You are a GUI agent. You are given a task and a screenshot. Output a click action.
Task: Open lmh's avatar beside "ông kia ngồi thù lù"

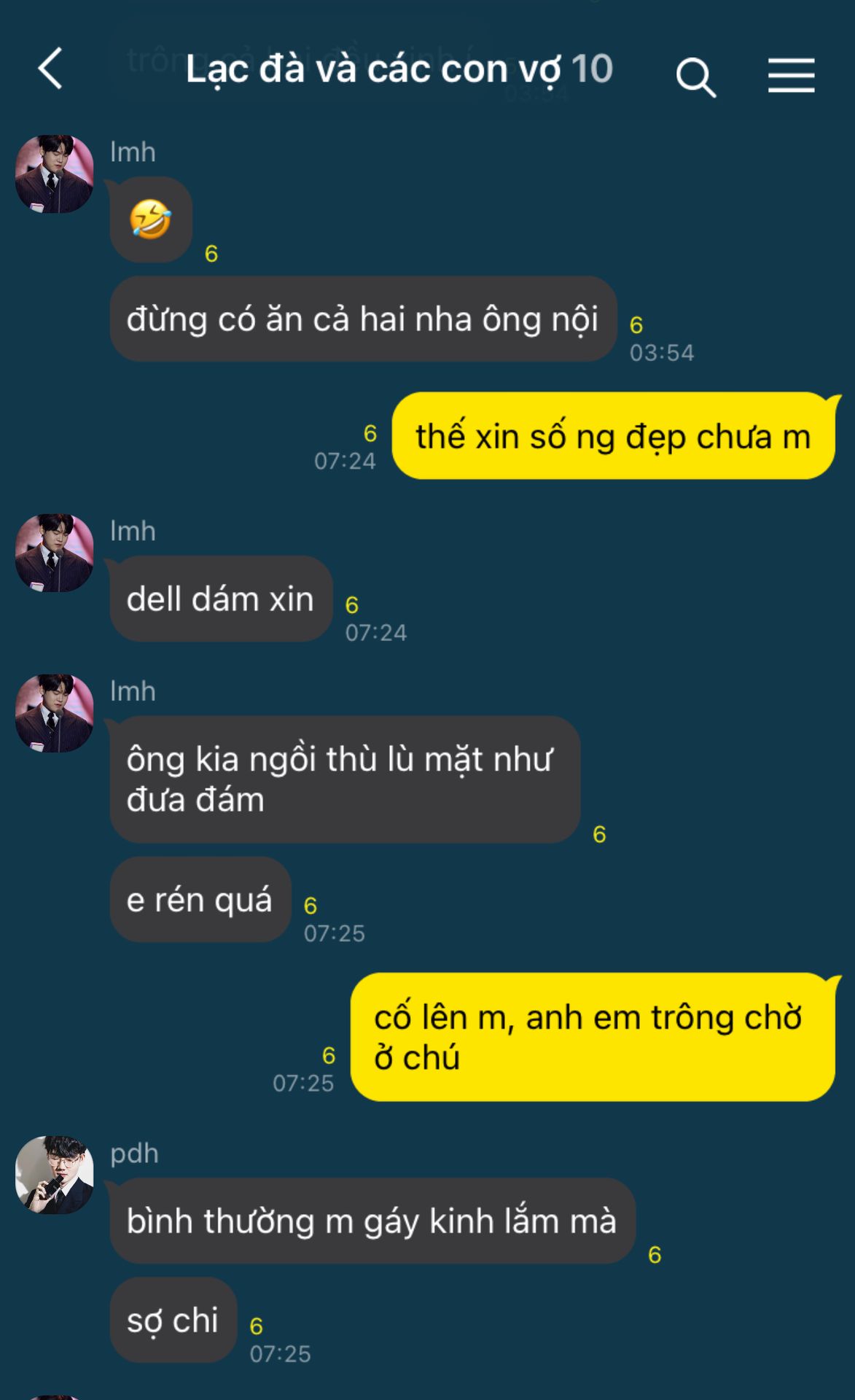tap(55, 712)
